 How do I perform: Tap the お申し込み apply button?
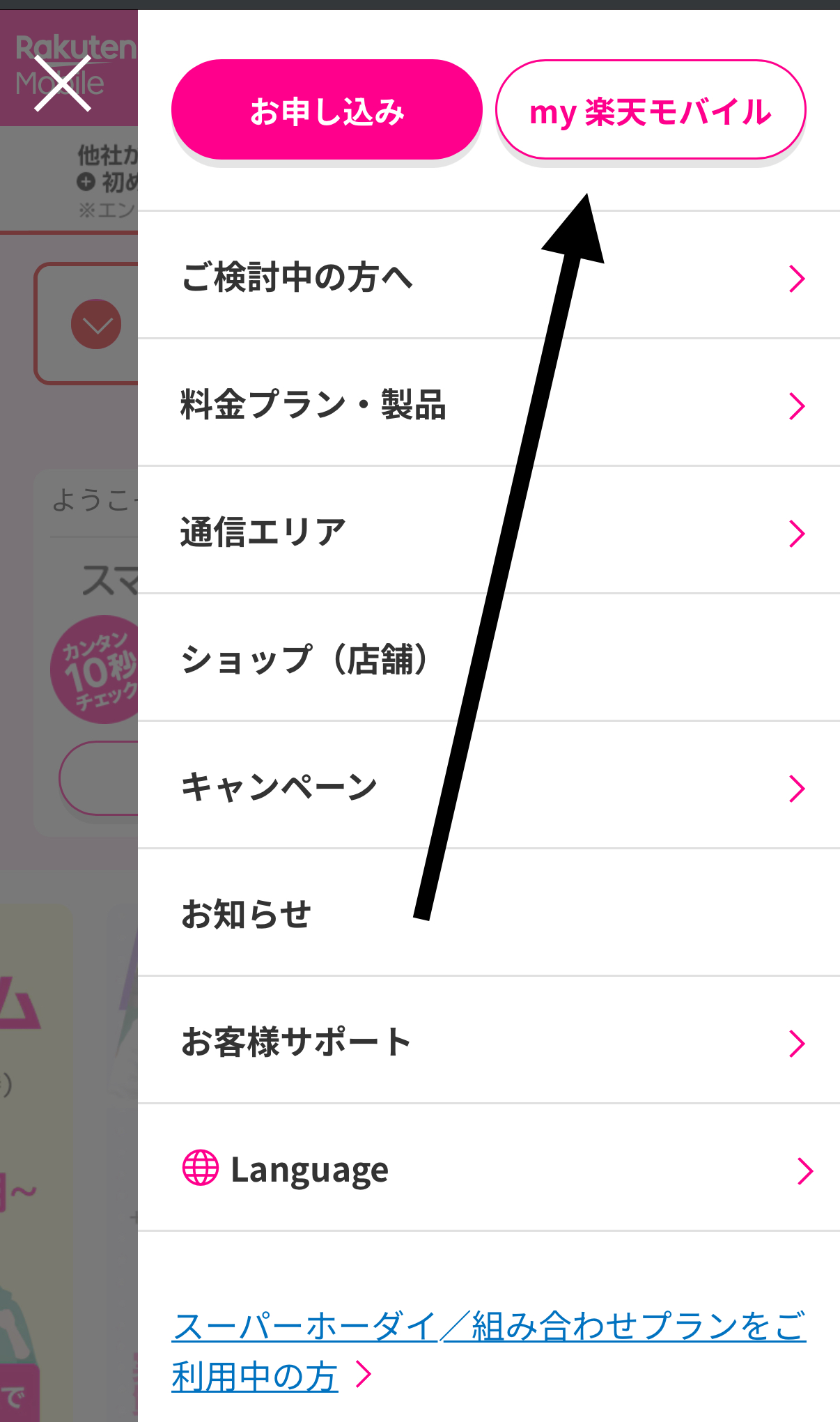[x=327, y=110]
